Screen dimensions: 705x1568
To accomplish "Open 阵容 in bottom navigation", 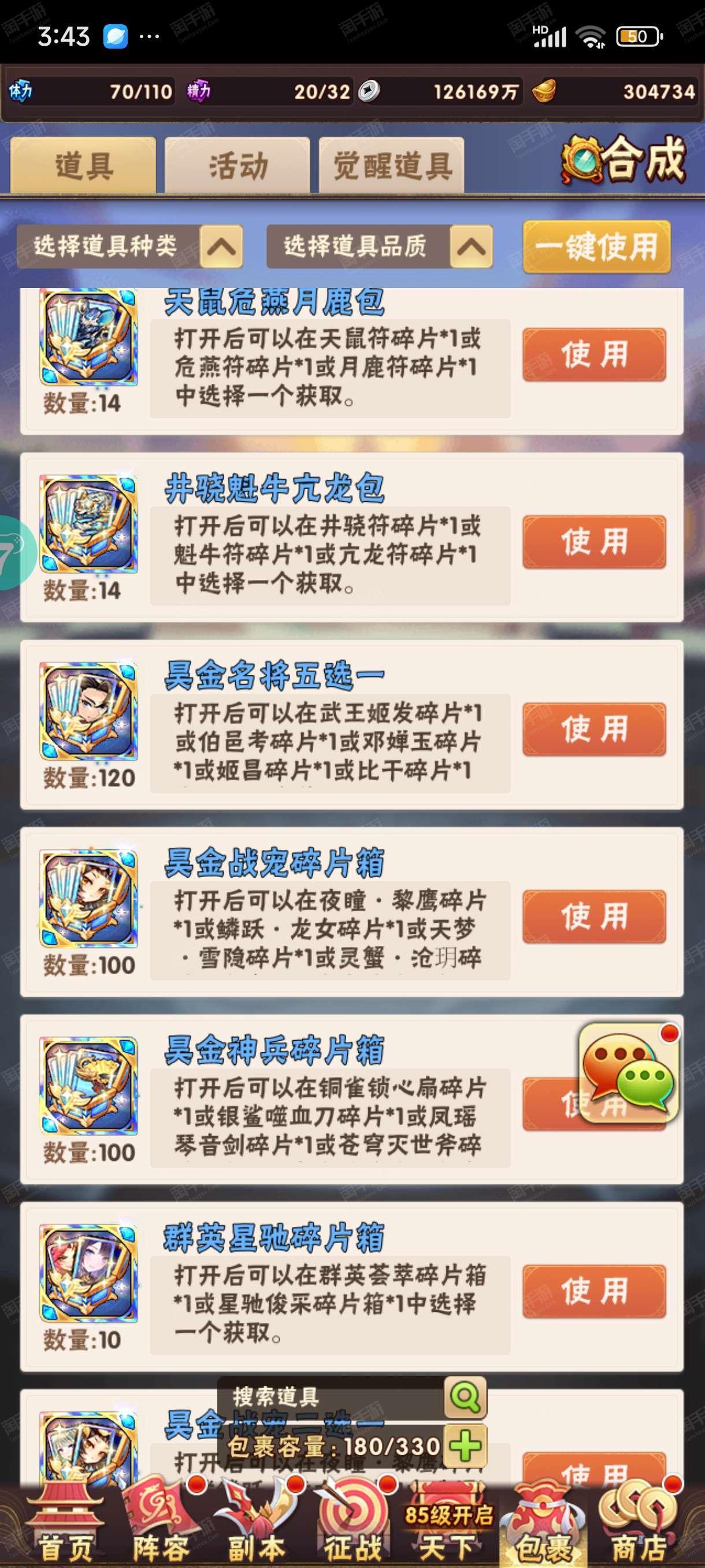I will point(161,1525).
